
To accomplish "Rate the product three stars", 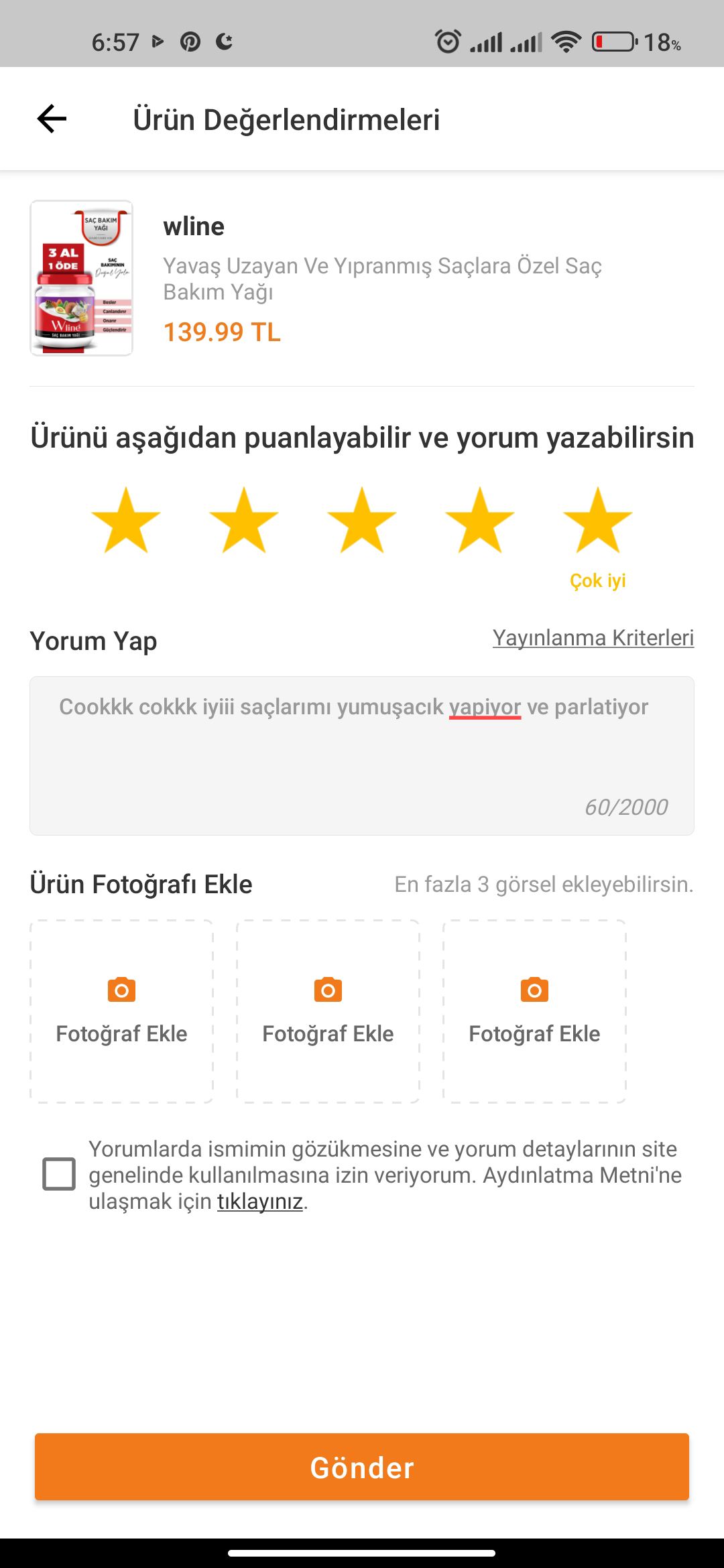I will pos(362,521).
